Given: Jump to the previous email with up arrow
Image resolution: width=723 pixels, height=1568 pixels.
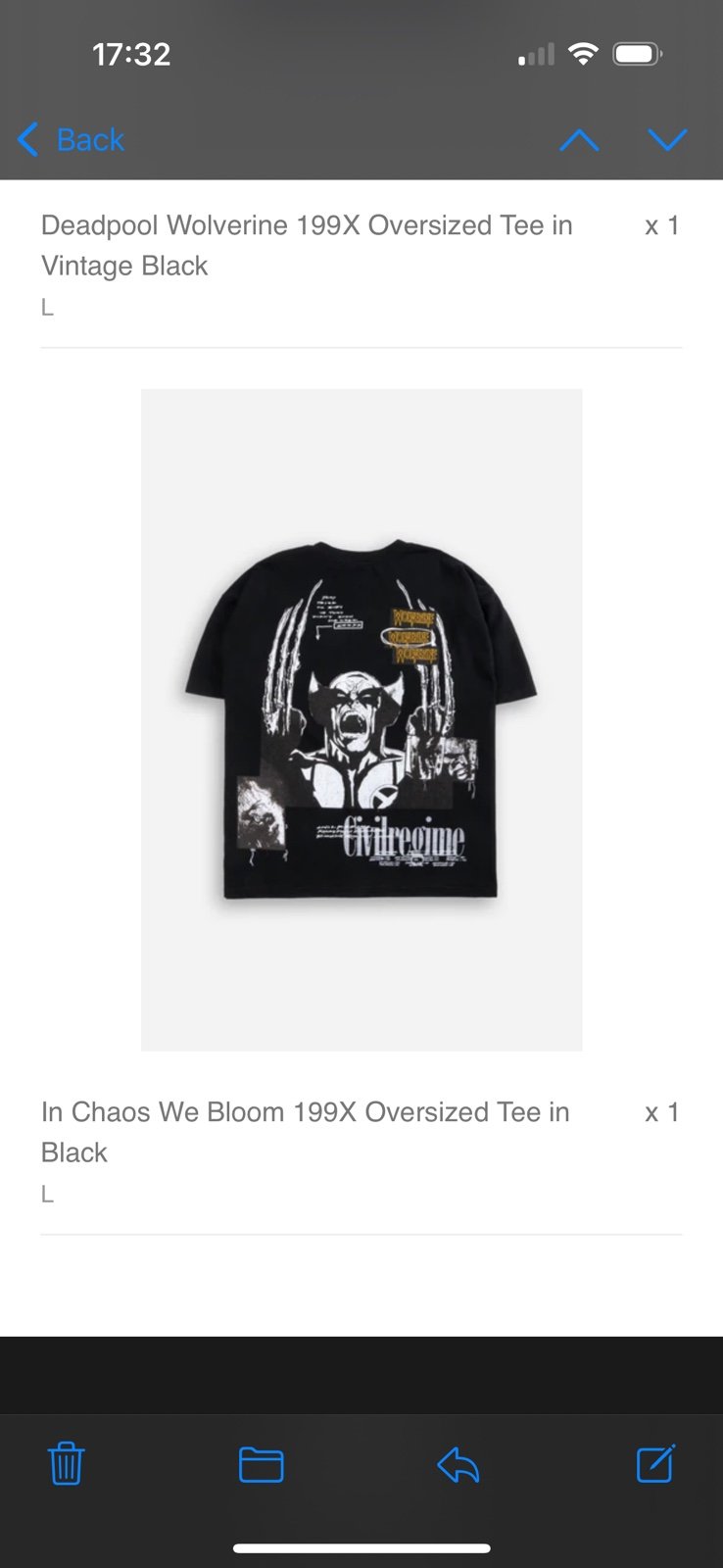Looking at the screenshot, I should coord(579,140).
